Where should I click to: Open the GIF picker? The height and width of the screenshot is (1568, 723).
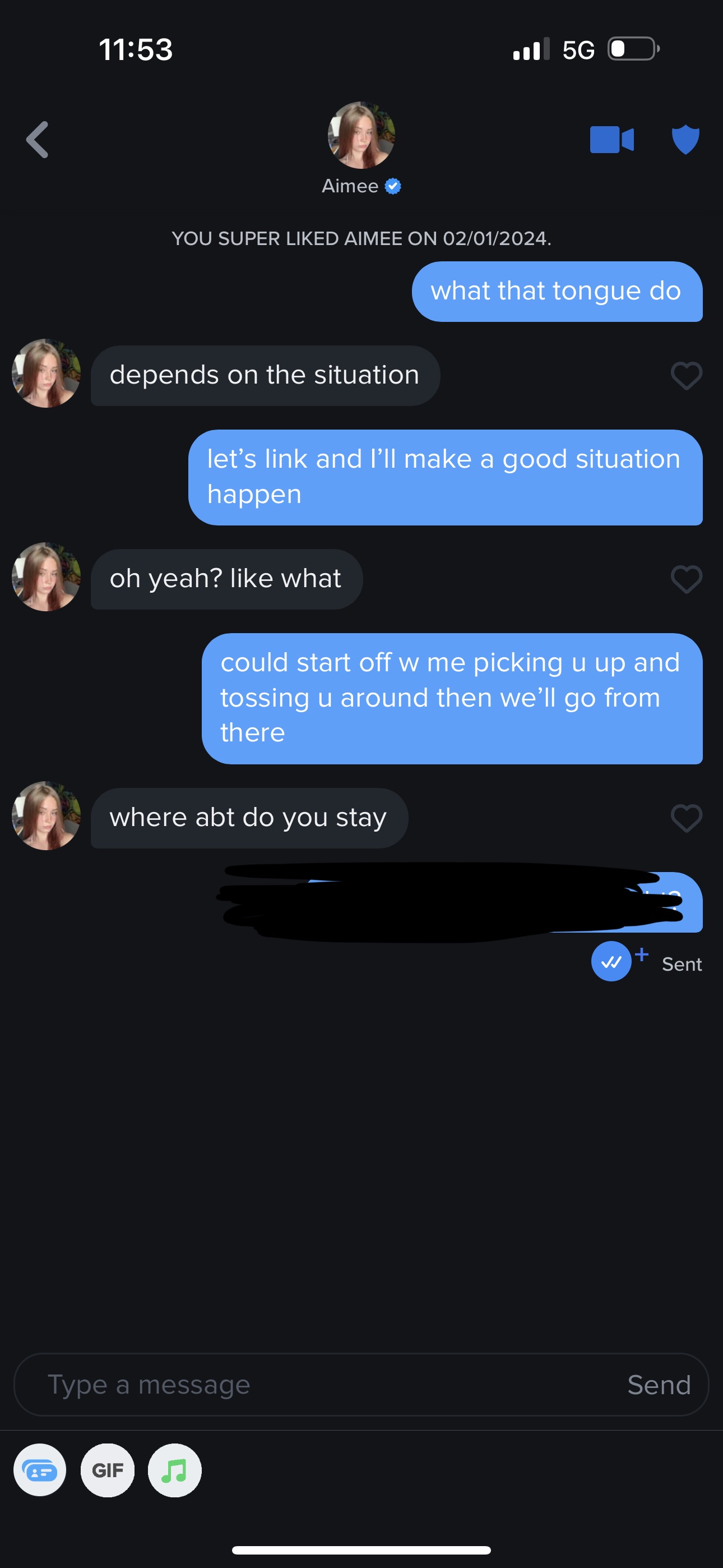[107, 1470]
